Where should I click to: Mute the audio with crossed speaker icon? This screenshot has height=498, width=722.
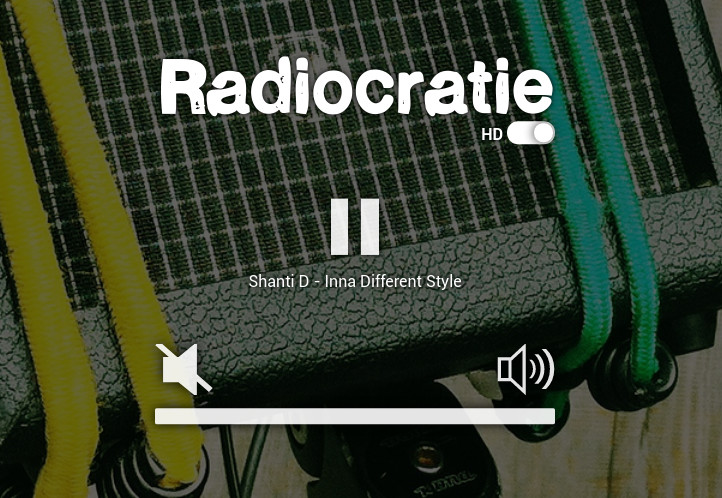tap(184, 369)
